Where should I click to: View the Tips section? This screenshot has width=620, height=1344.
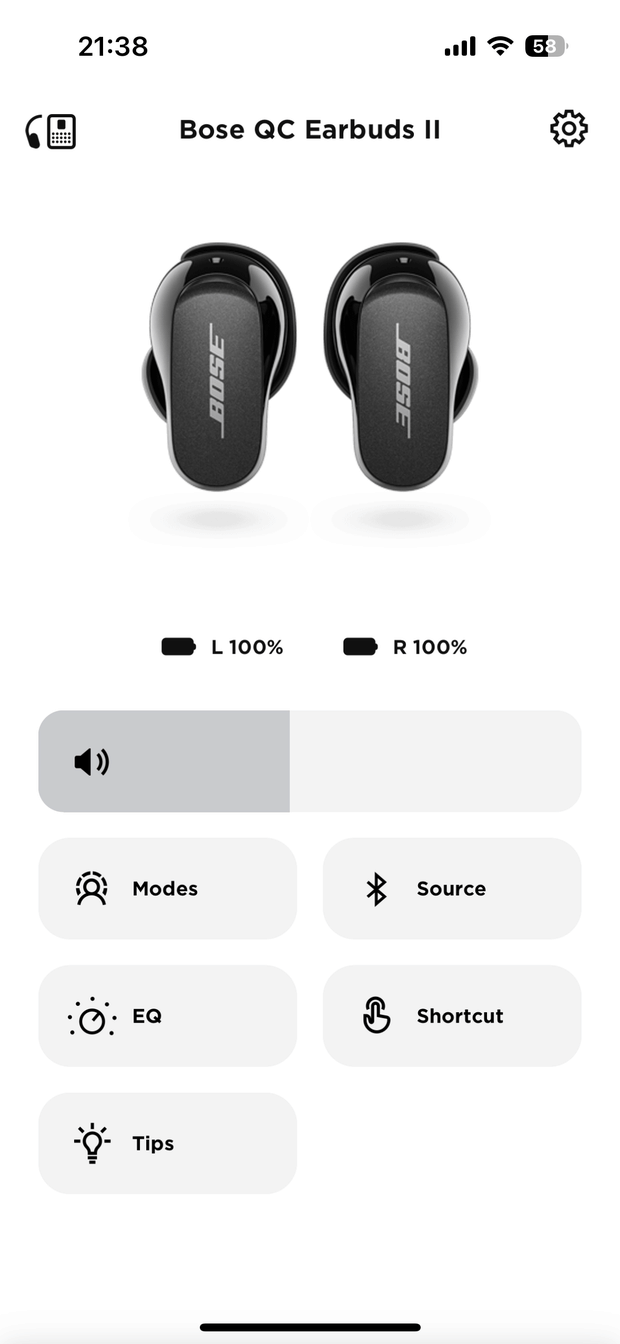[167, 1143]
